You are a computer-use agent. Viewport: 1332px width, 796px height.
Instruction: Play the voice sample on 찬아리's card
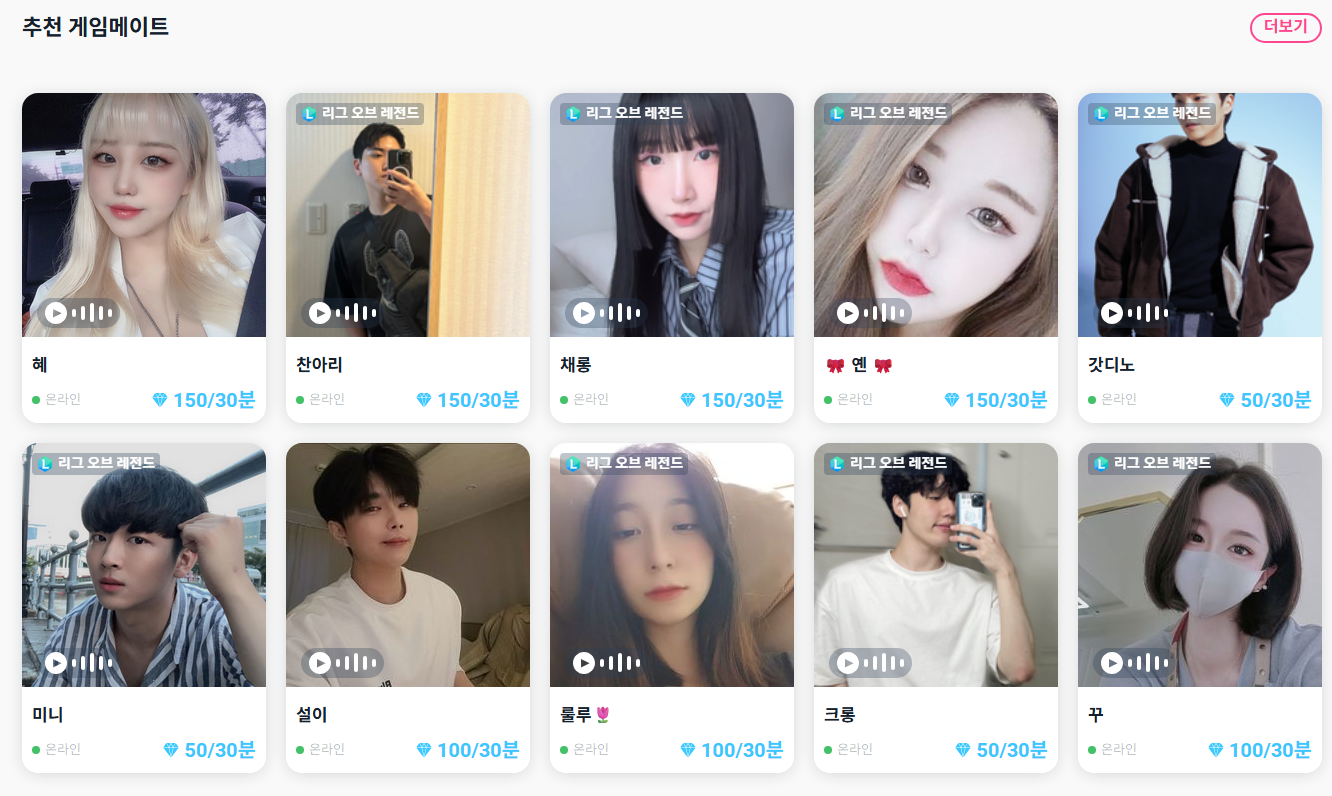click(x=320, y=313)
